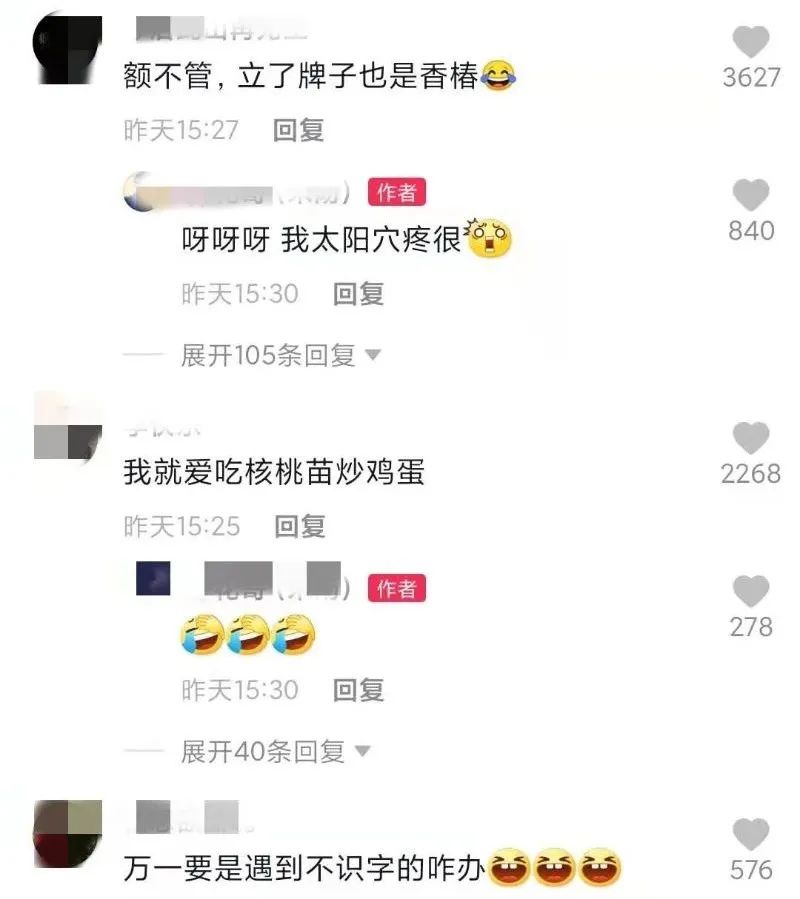Reply to the 额不管 comment

click(298, 130)
